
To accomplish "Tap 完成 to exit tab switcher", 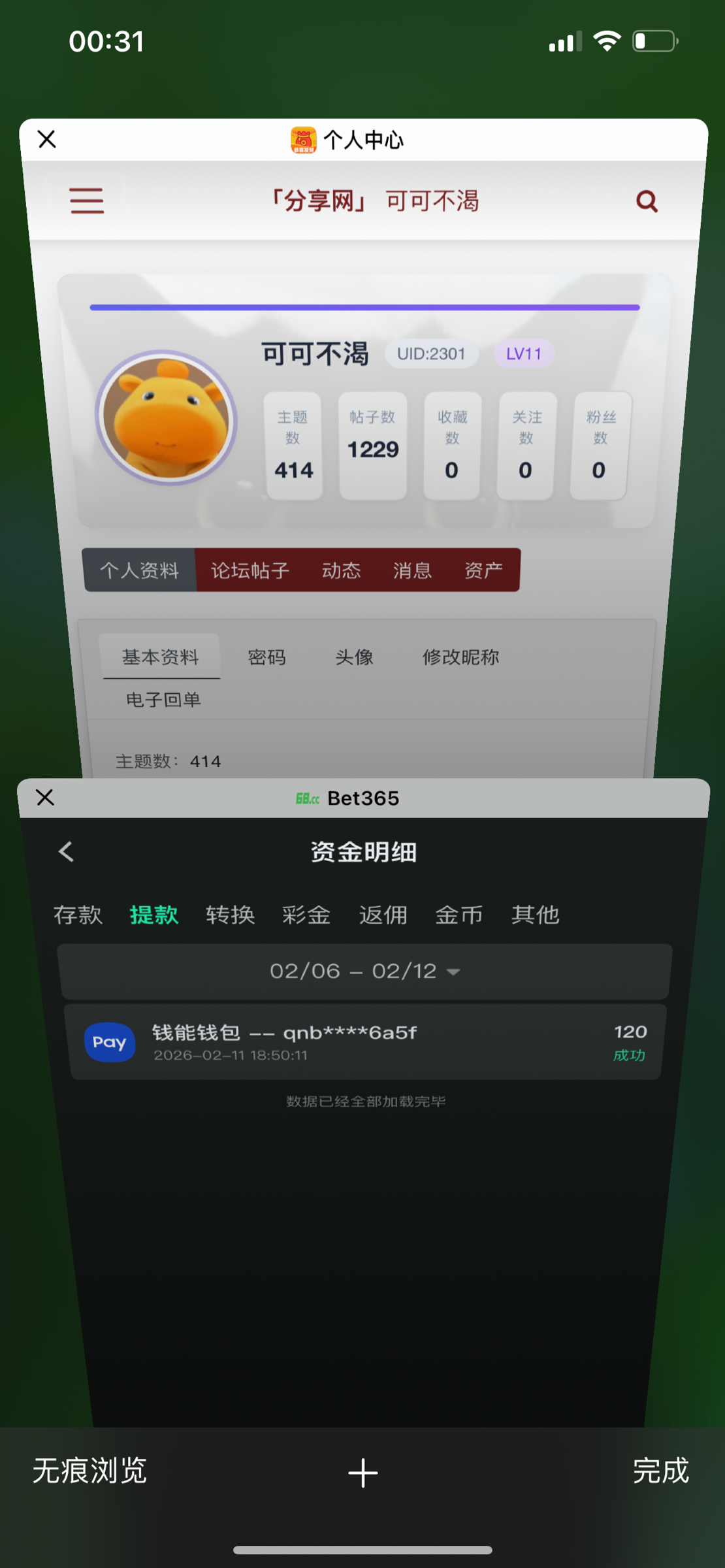I will 660,1471.
